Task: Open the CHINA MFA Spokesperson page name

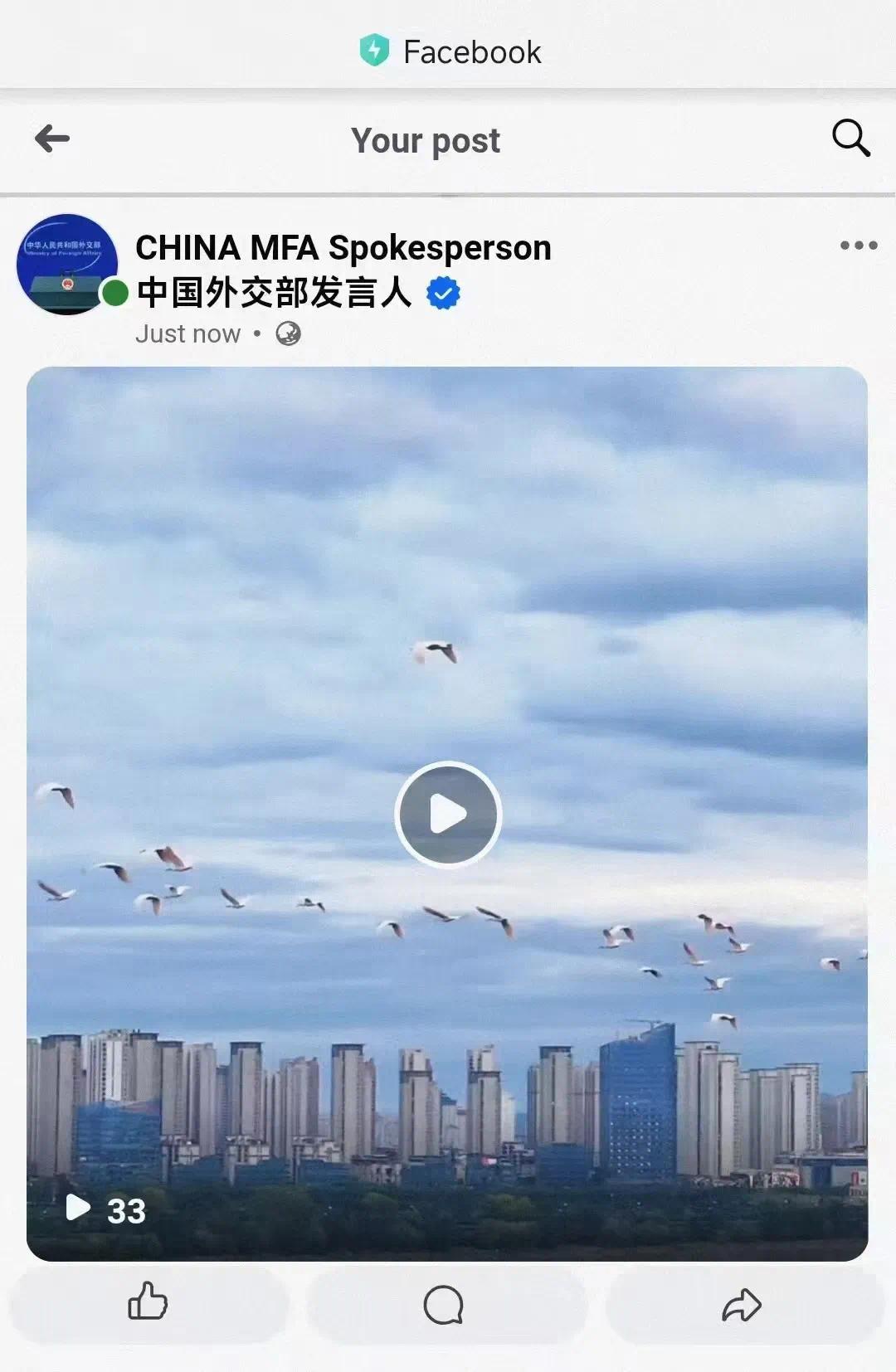Action: tap(343, 248)
